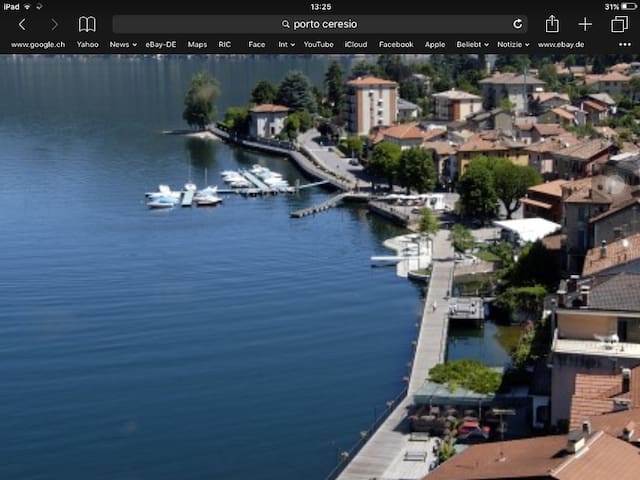
Task: Open the www.google.ch bookmark
Action: click(x=38, y=44)
